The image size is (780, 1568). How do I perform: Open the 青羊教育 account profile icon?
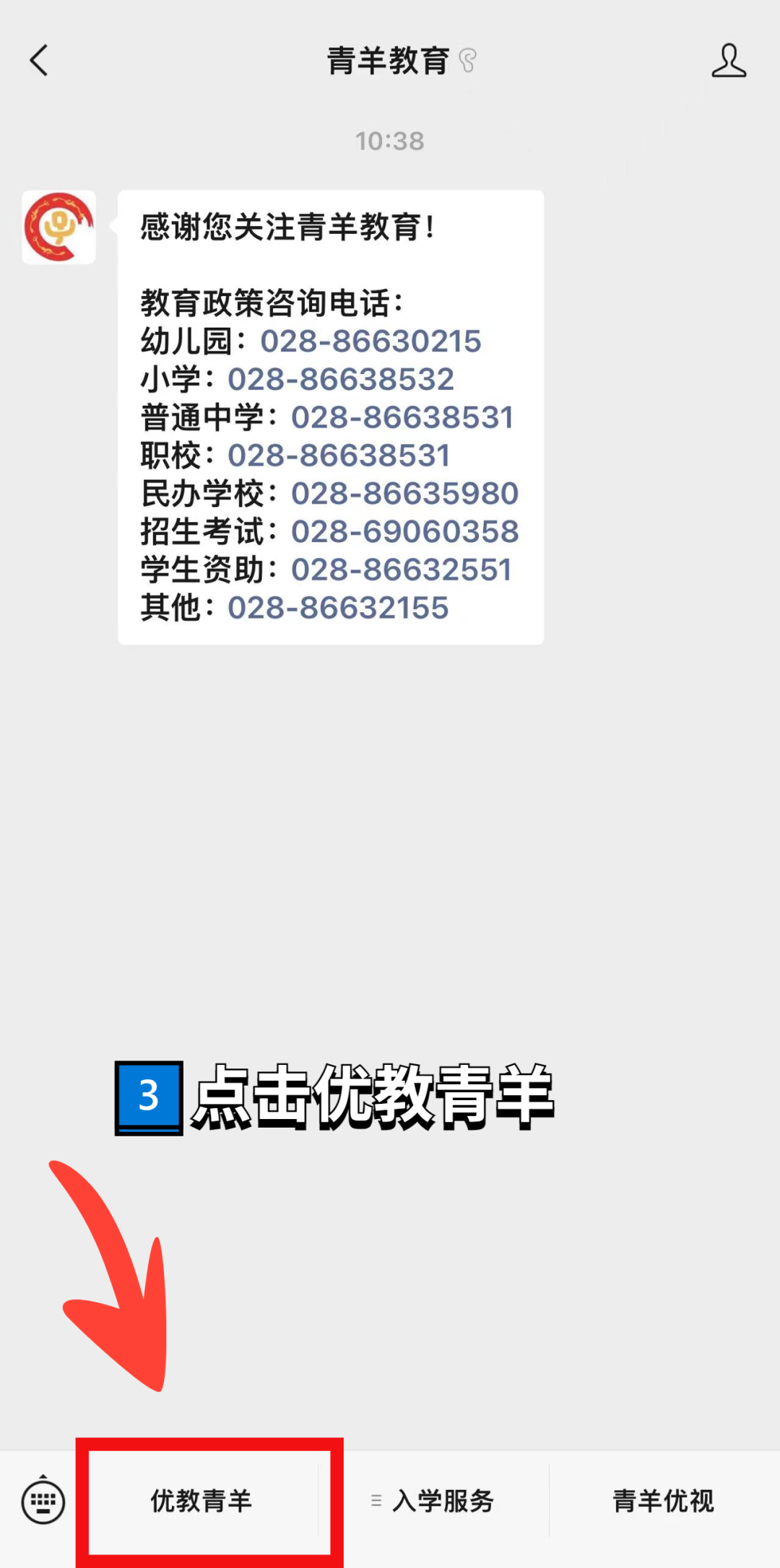(x=728, y=61)
